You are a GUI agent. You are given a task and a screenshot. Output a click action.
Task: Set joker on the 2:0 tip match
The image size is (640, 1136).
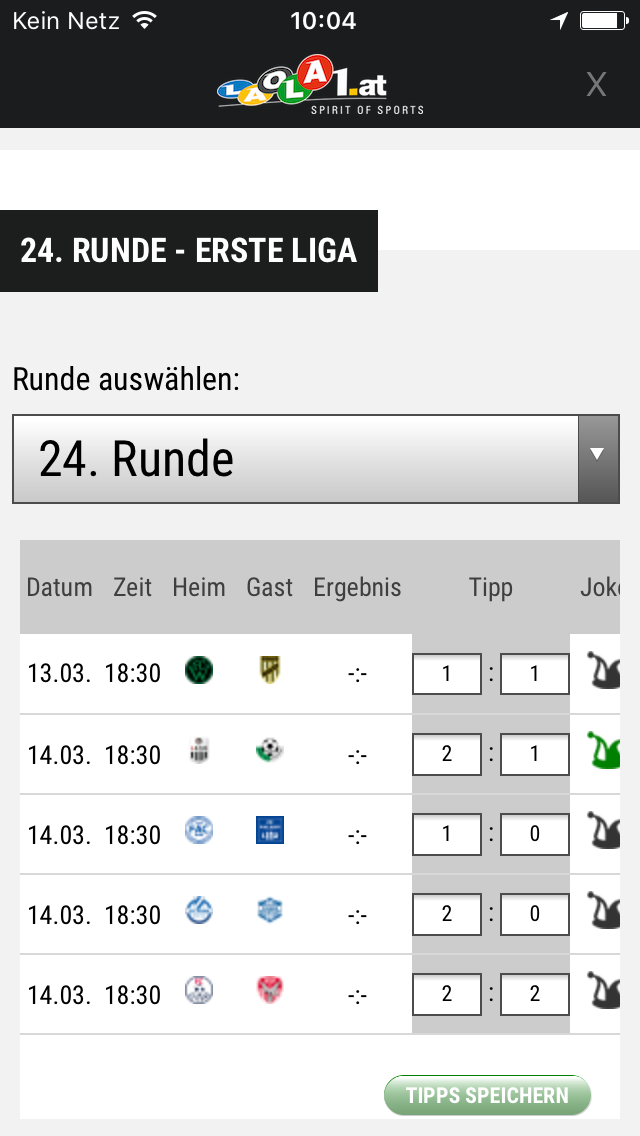pos(603,910)
